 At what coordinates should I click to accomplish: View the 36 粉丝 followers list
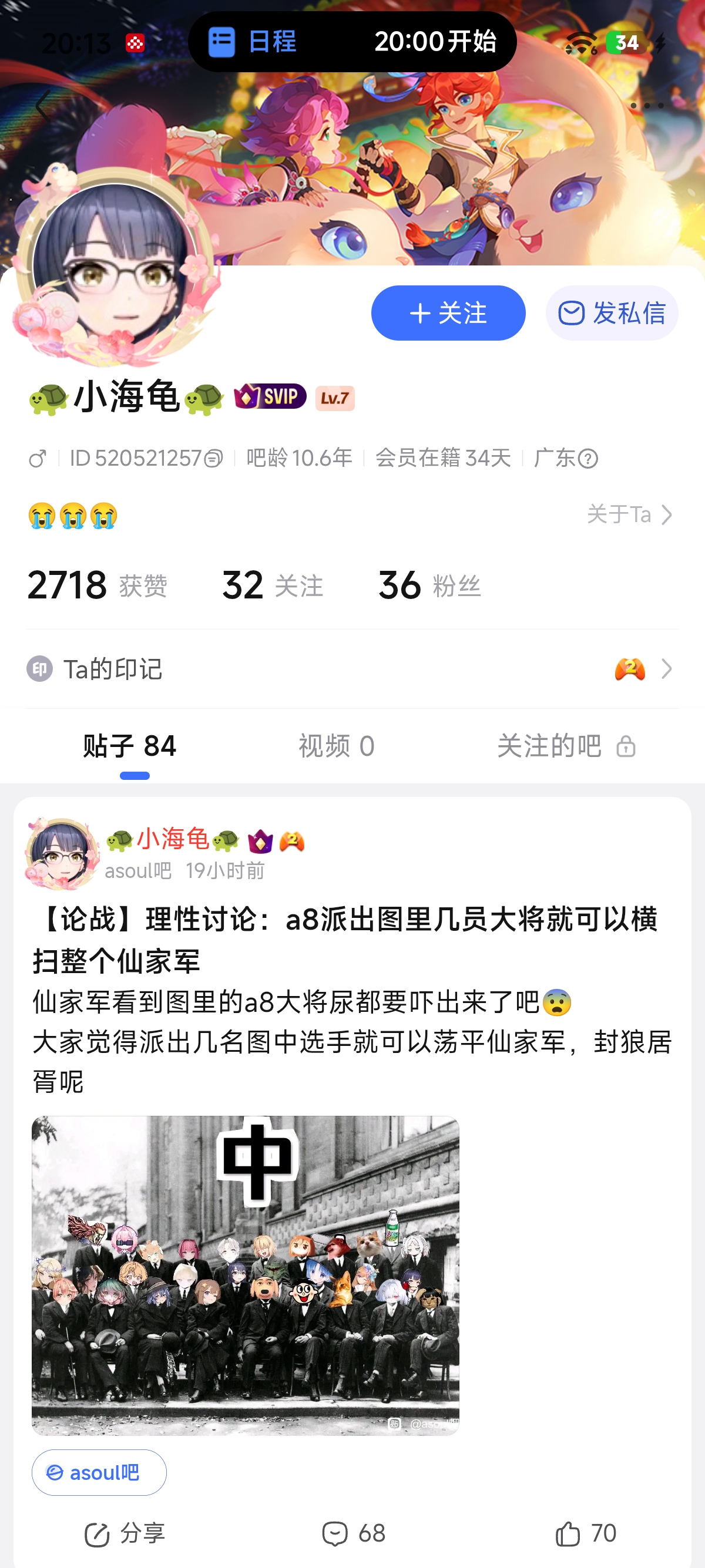click(x=429, y=585)
